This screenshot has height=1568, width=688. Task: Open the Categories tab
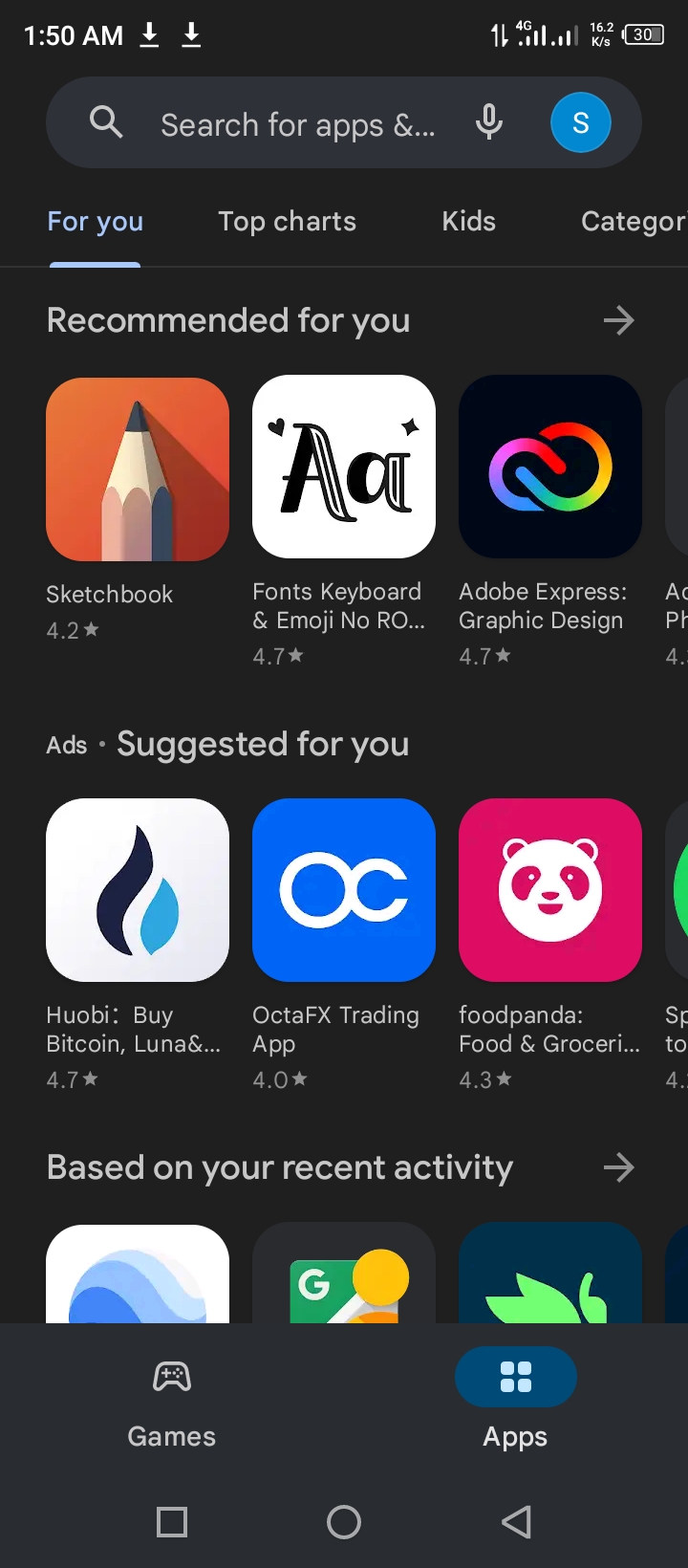pyautogui.click(x=634, y=222)
